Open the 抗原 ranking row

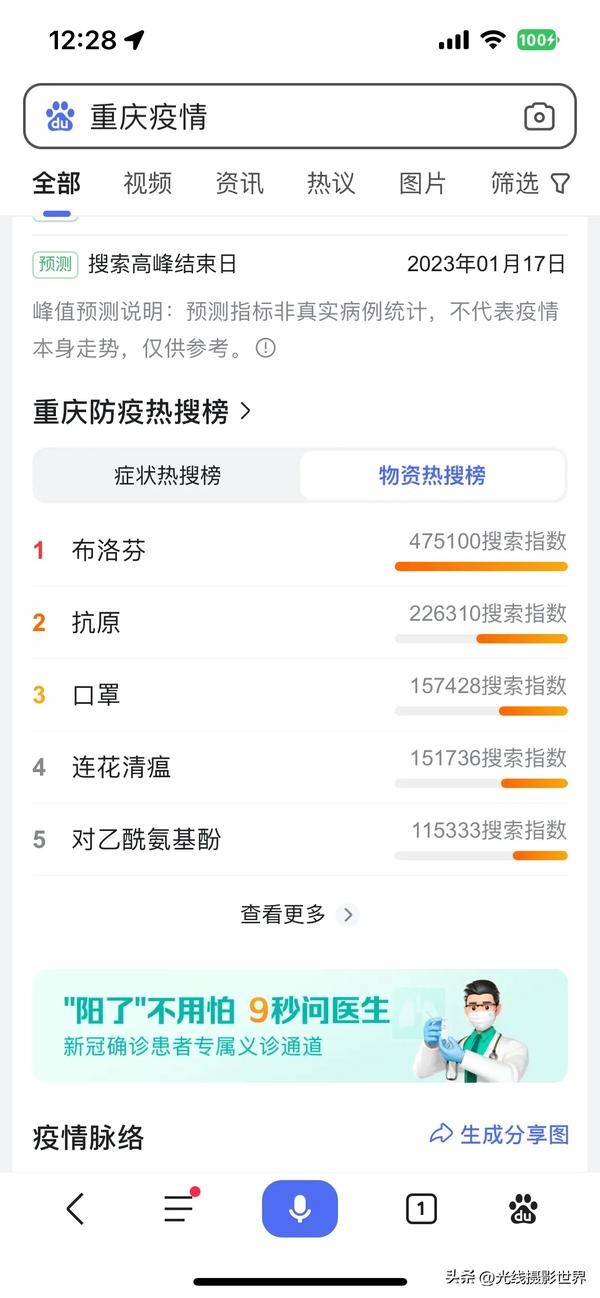coord(300,622)
